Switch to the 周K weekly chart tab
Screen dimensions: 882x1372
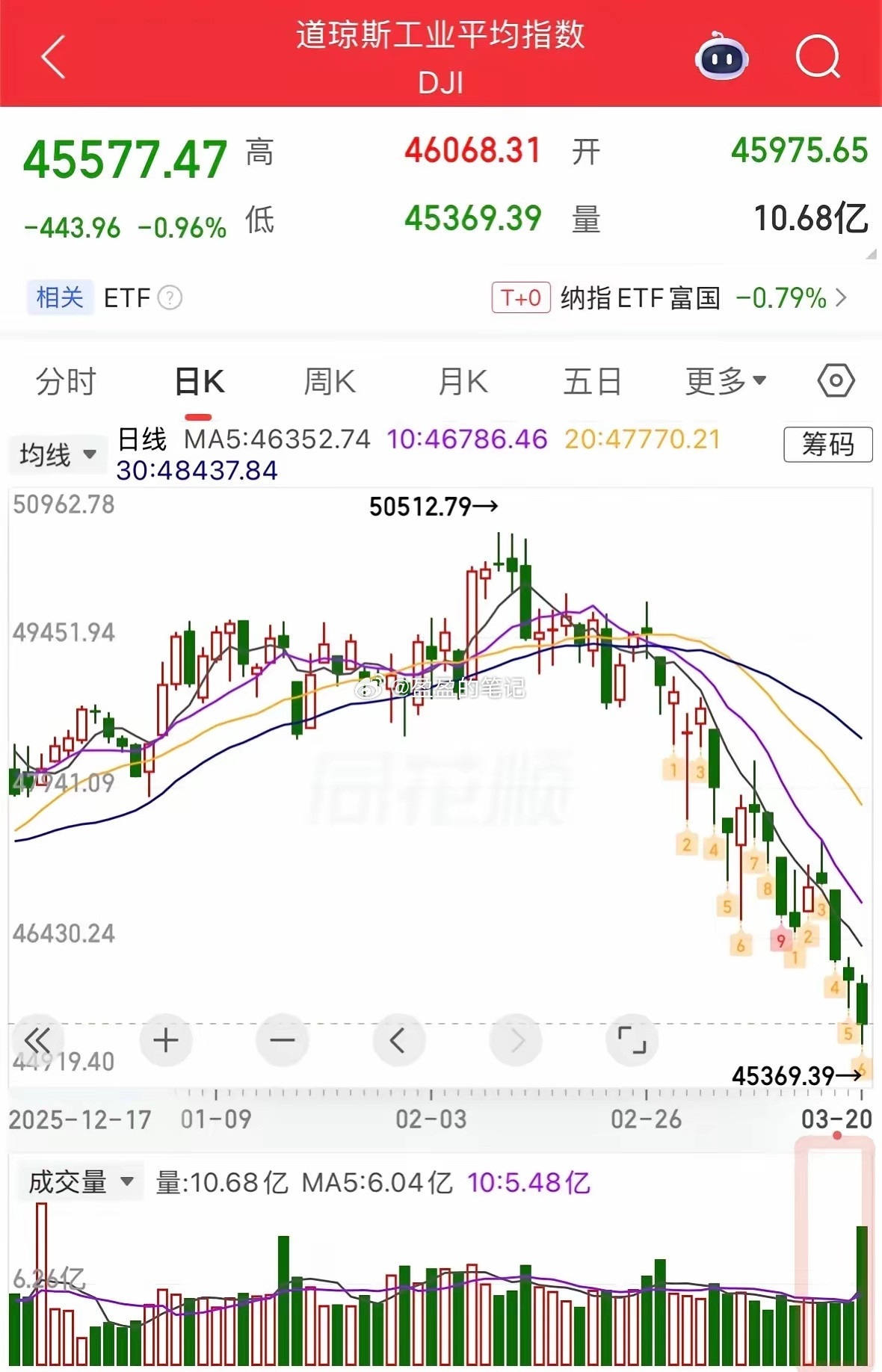pos(330,380)
